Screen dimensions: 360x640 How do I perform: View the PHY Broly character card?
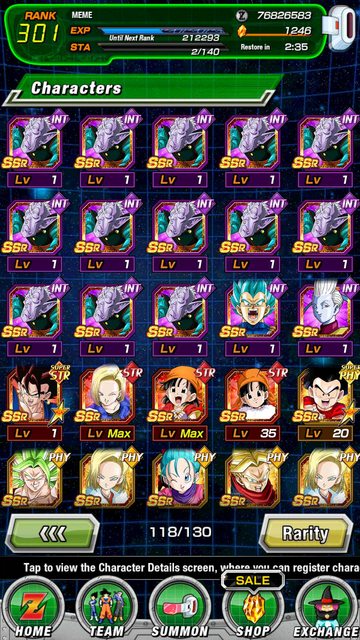coord(35,478)
